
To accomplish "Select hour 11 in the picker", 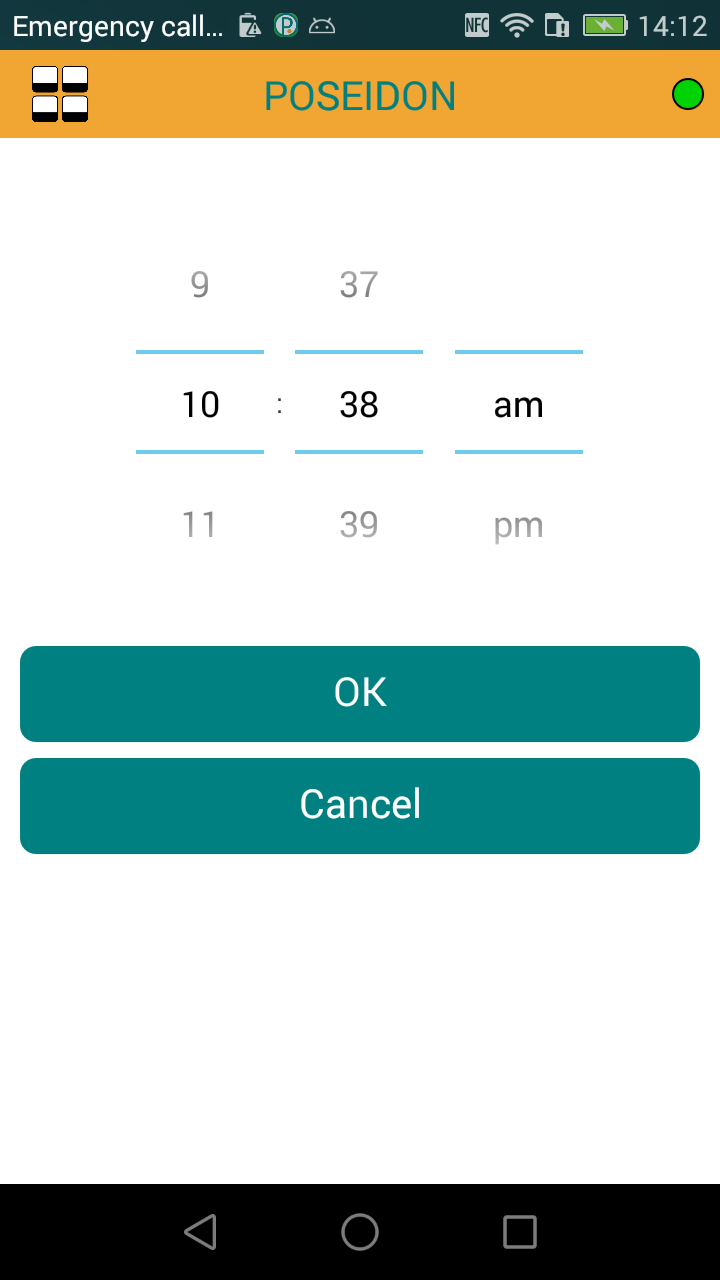I will click(x=200, y=524).
